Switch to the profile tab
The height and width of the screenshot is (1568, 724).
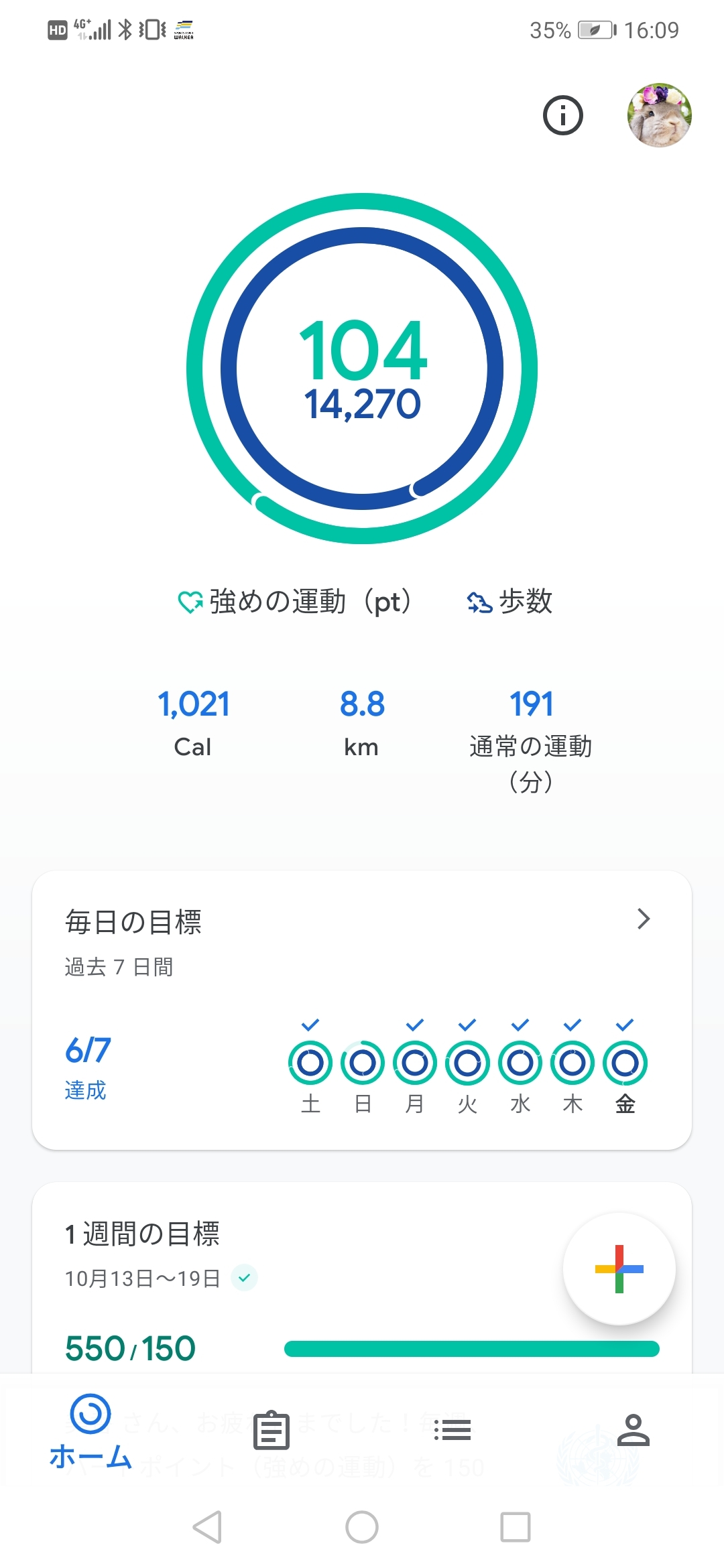pos(633,1430)
